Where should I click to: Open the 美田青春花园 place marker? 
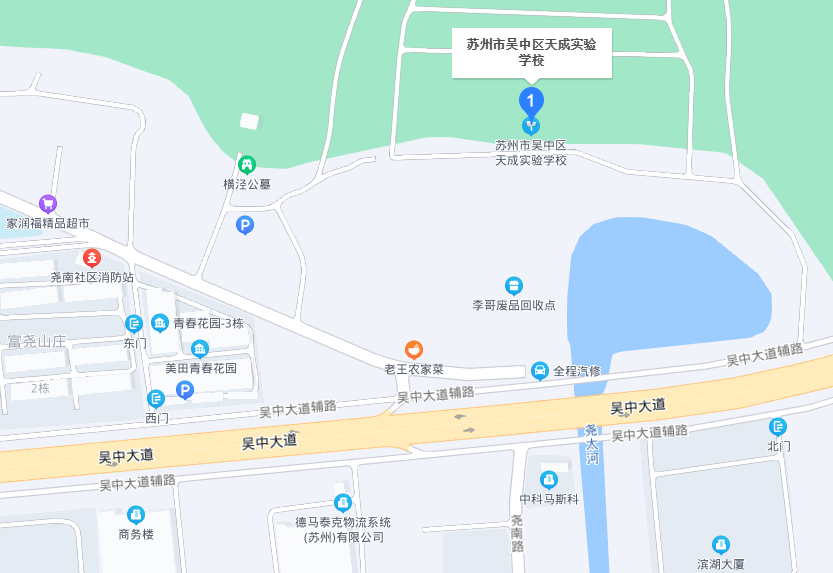coord(200,349)
